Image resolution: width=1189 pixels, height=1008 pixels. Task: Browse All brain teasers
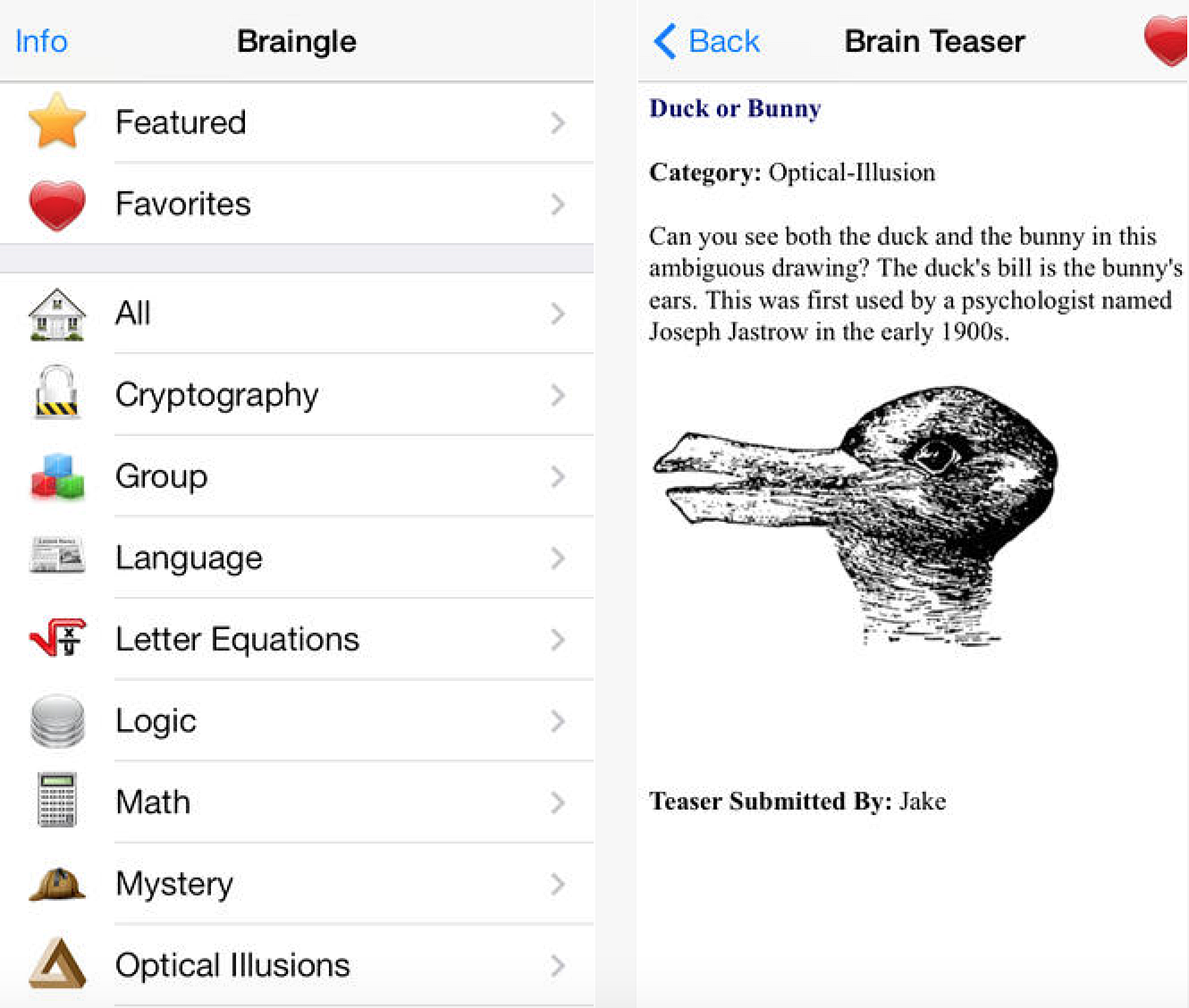click(x=295, y=313)
